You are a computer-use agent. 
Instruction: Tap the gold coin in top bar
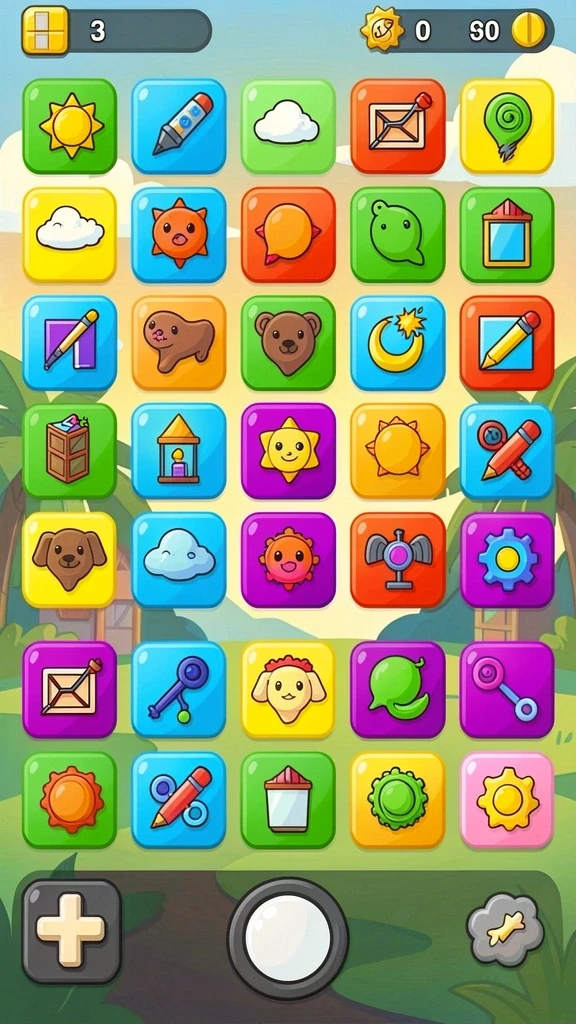528,30
